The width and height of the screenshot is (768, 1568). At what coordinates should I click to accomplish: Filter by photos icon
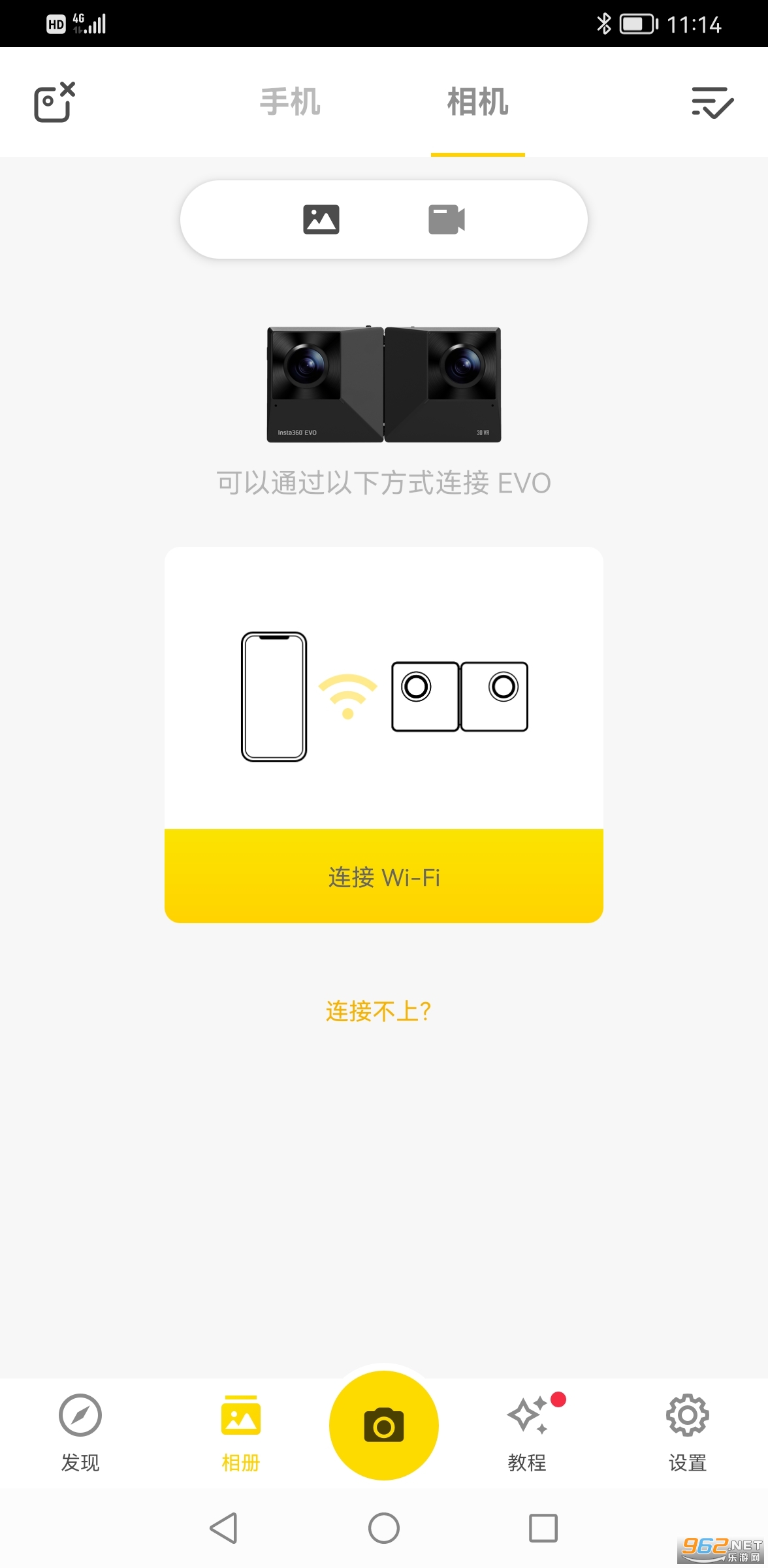pos(321,220)
